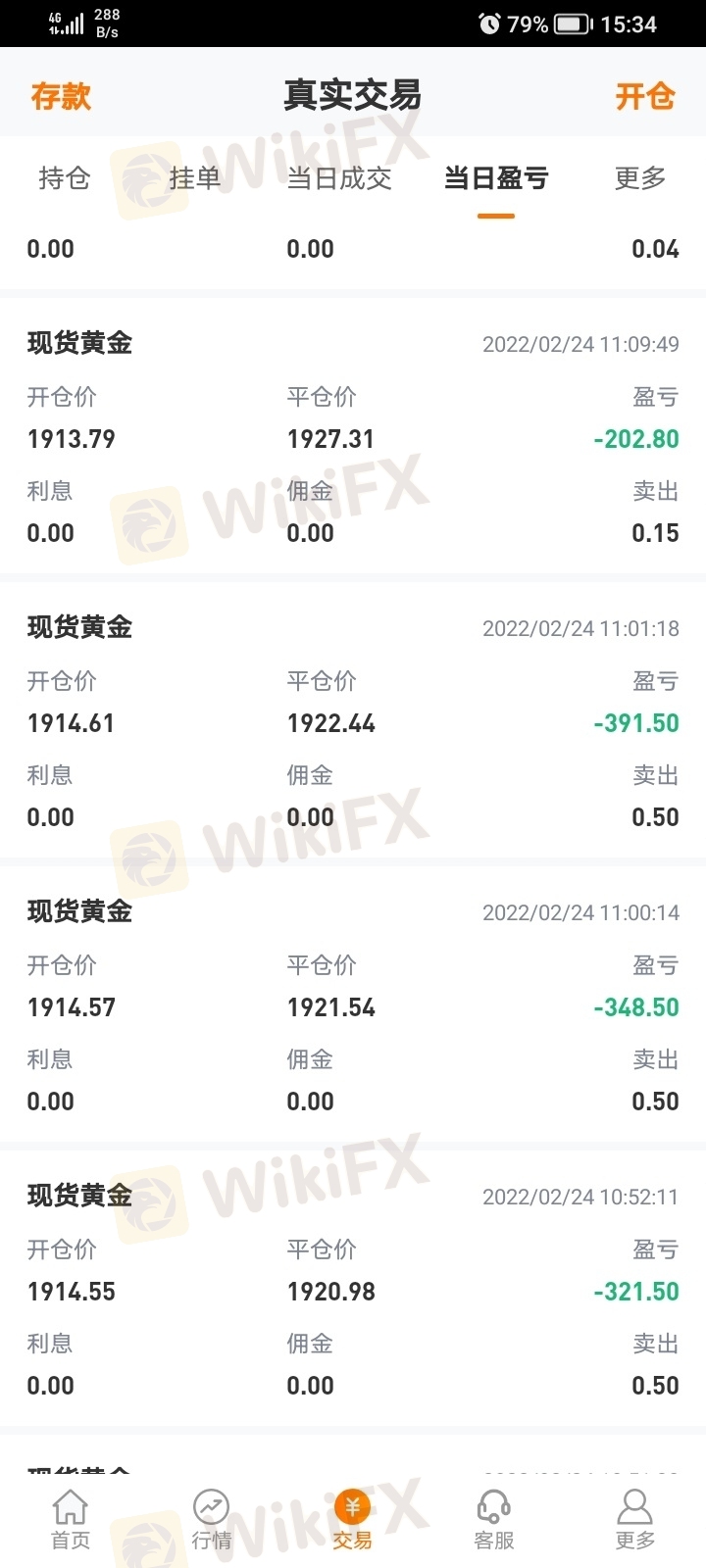Go to 首页 in bottom navigation

point(71,1520)
